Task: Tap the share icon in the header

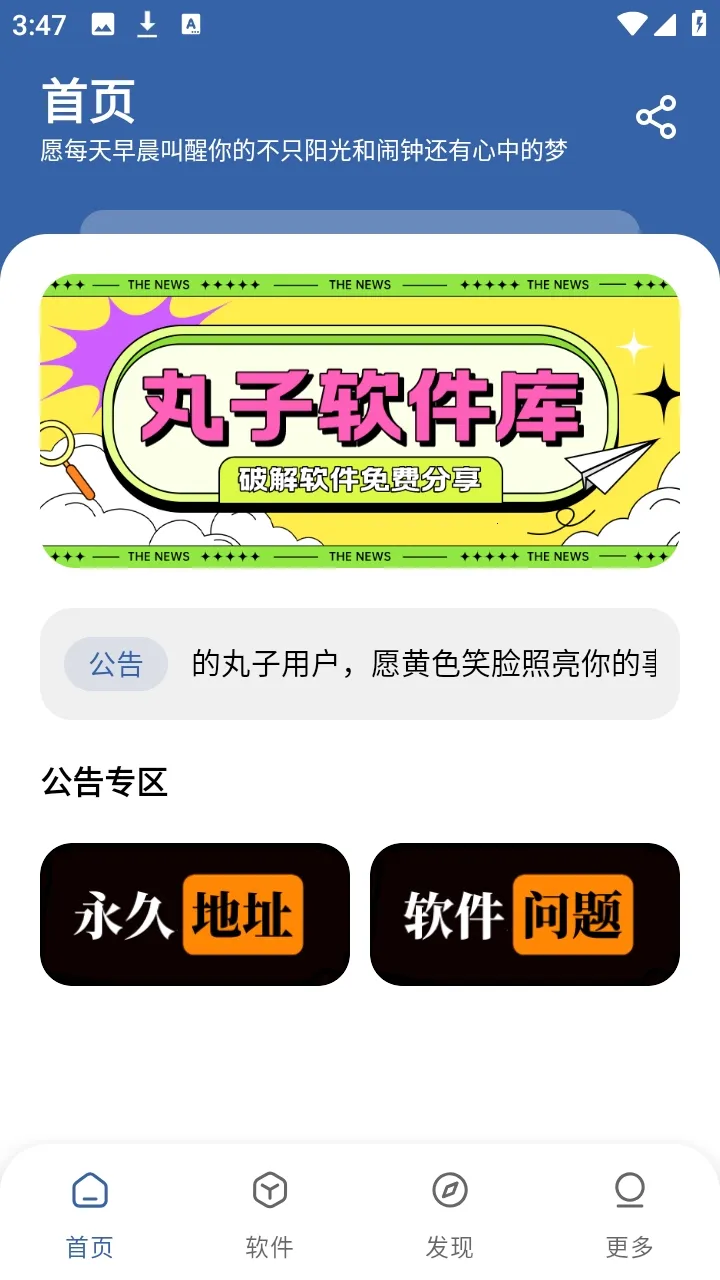Action: (x=656, y=118)
